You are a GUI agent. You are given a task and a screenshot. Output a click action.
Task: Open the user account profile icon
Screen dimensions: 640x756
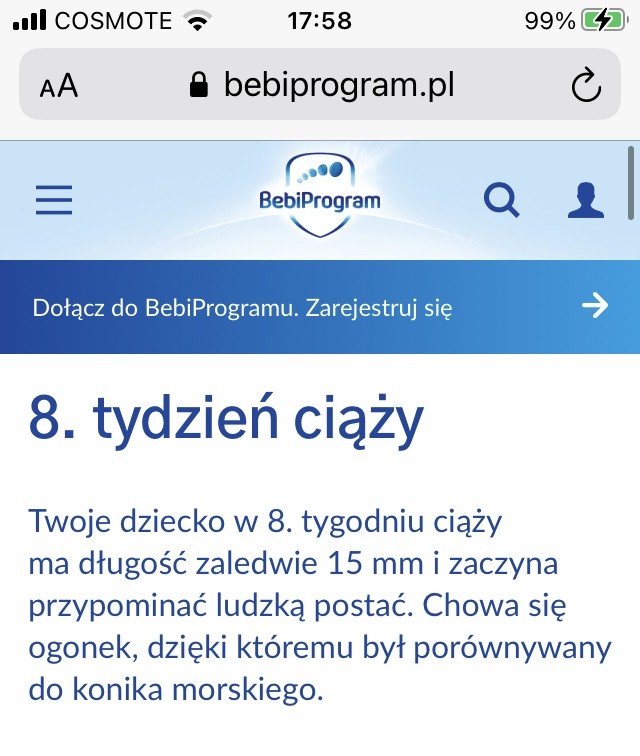(x=585, y=201)
